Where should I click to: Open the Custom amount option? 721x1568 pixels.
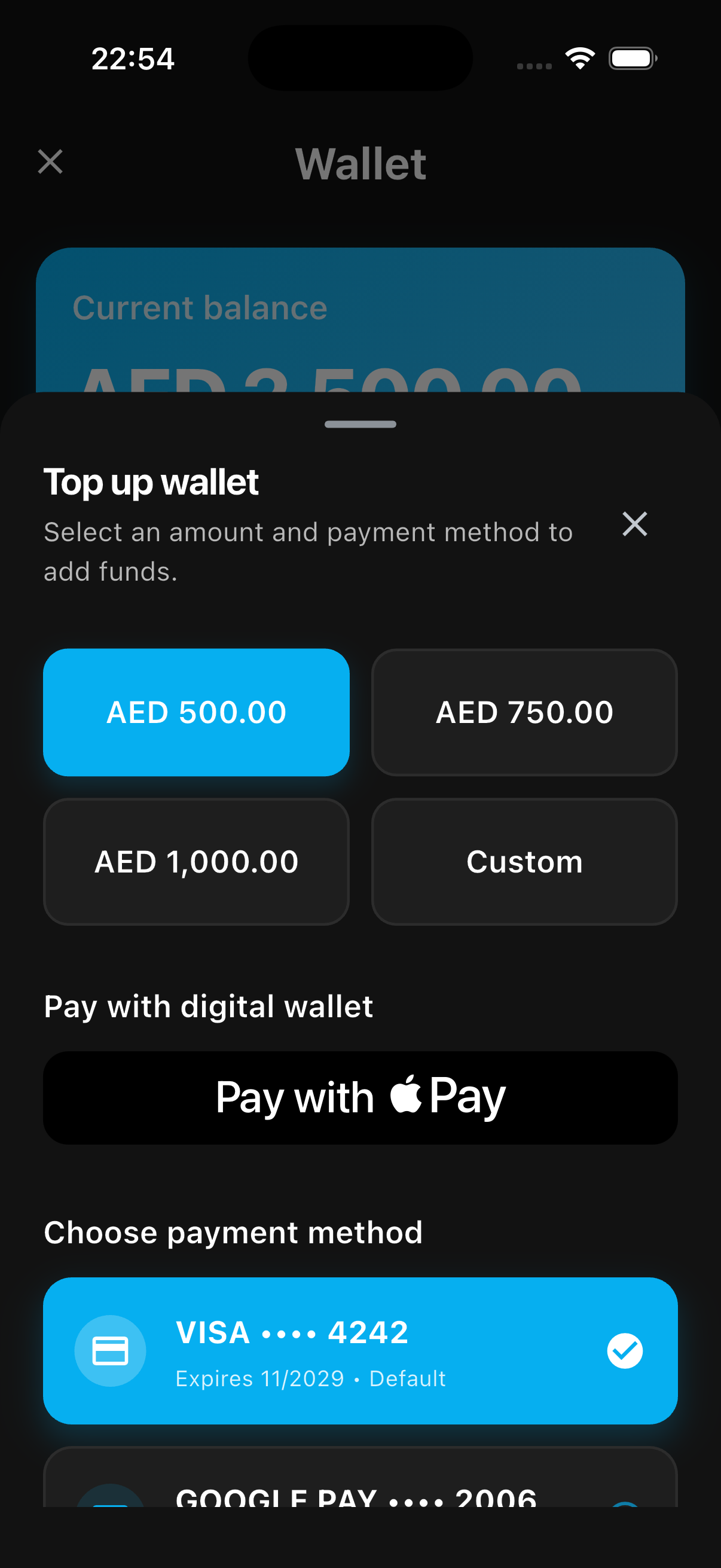pos(524,861)
